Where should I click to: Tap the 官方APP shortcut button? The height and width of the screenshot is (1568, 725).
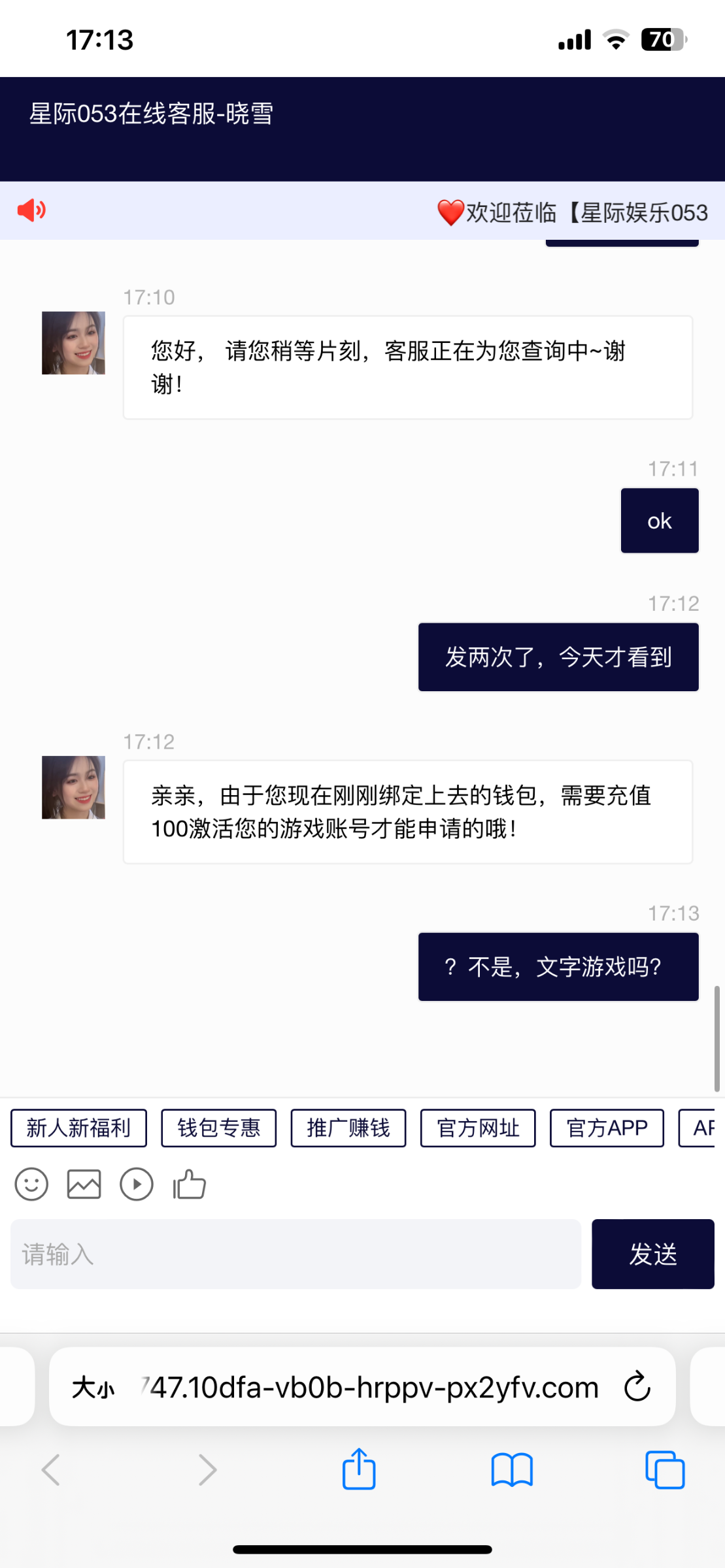coord(607,1128)
